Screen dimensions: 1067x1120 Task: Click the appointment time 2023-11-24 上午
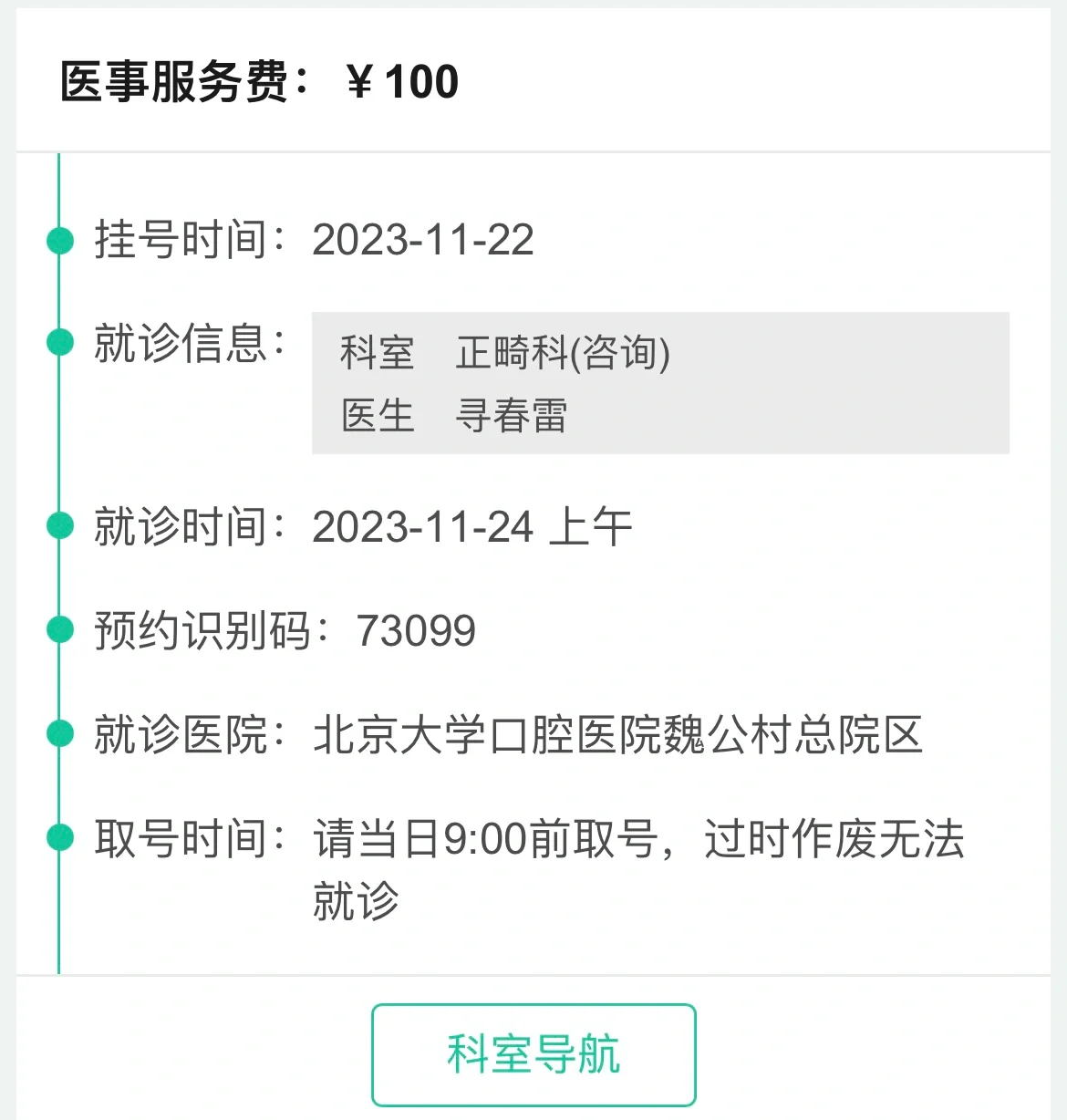tap(474, 524)
